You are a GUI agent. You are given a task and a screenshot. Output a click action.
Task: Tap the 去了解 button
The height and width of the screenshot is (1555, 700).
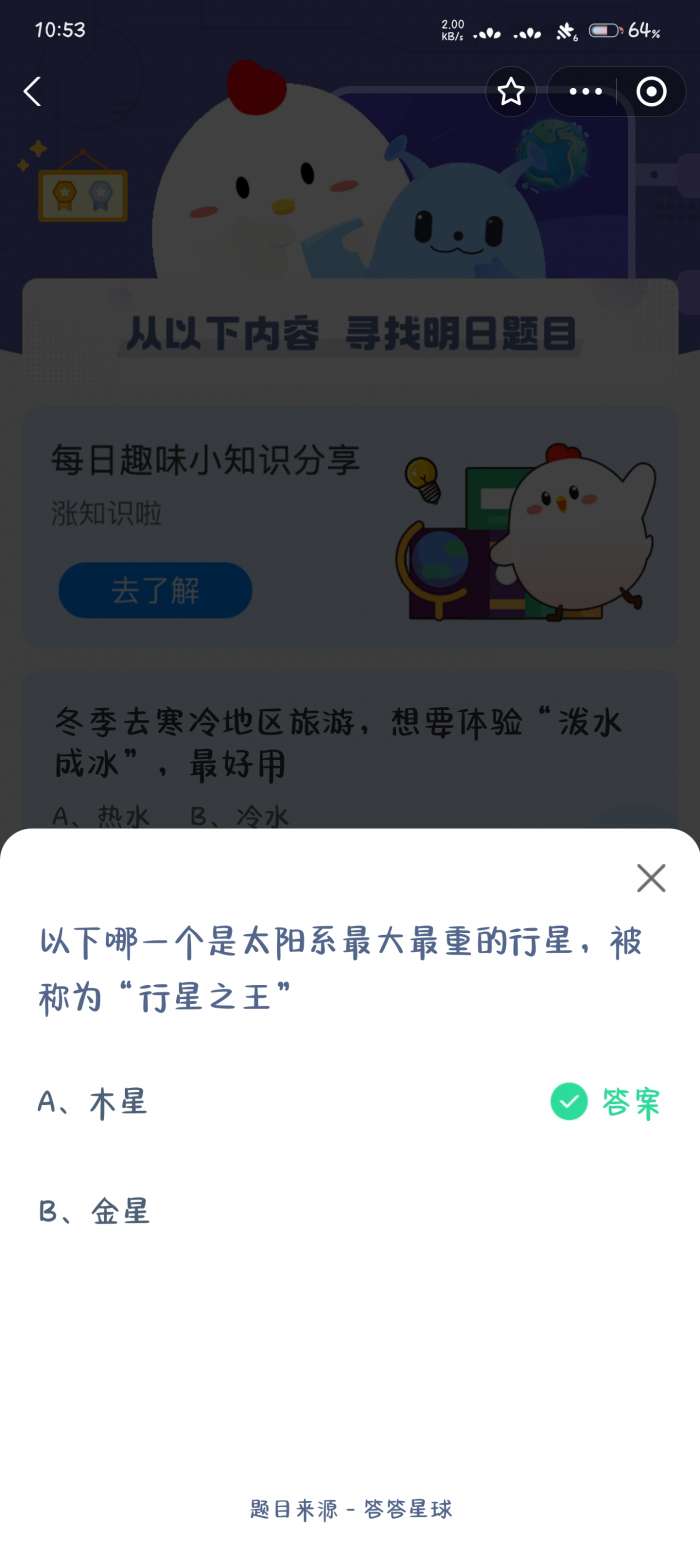(x=155, y=590)
